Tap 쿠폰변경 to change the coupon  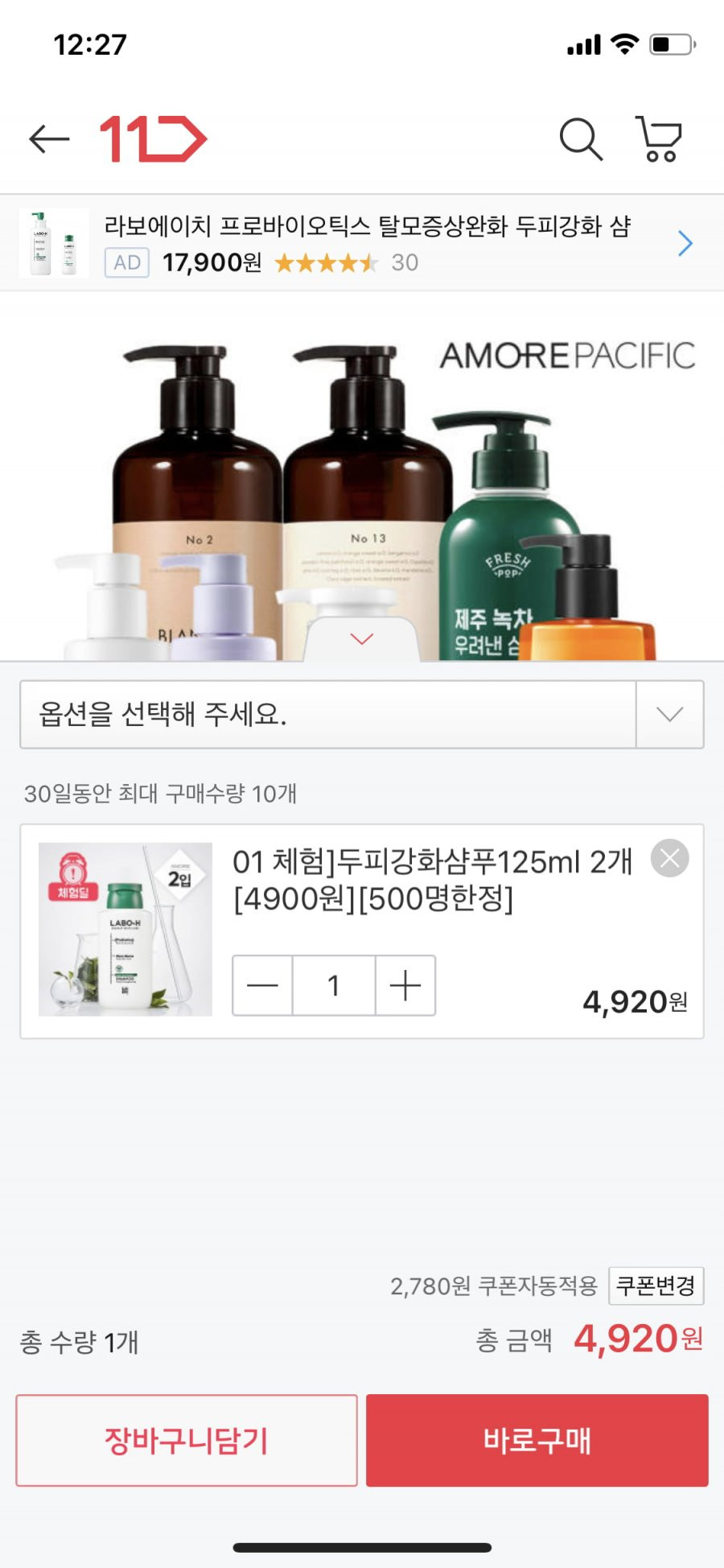point(656,1285)
